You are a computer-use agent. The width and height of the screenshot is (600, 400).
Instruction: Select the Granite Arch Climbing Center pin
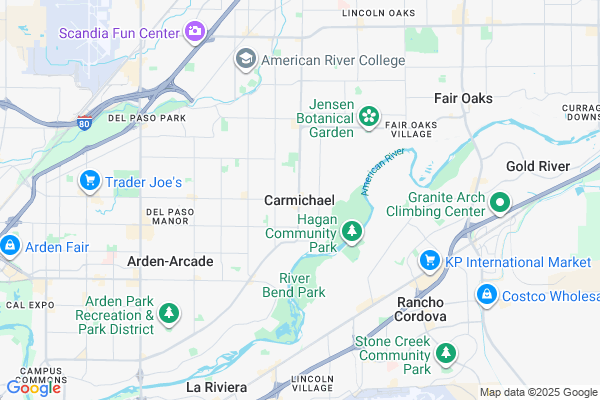[x=500, y=205]
